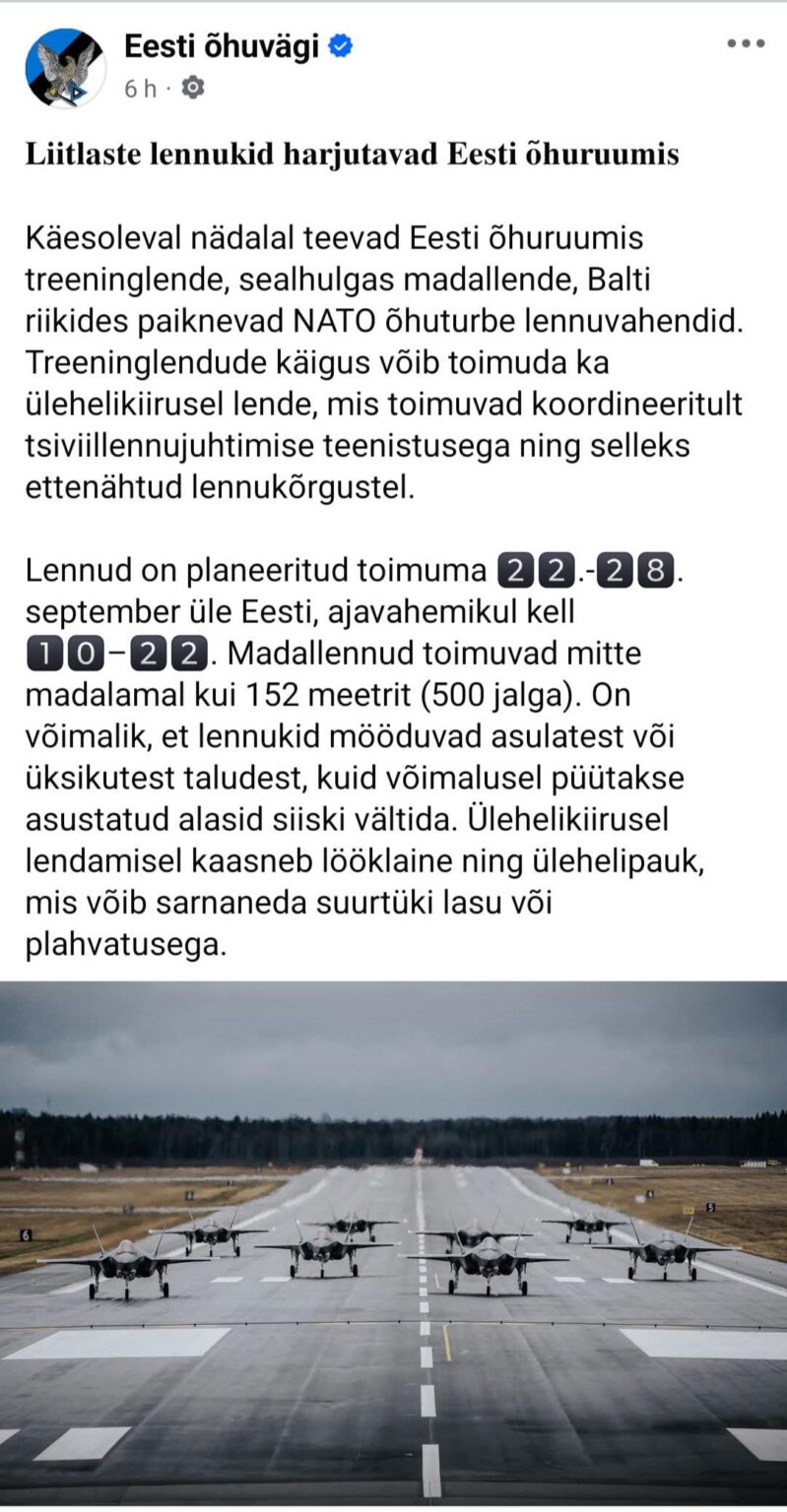787x1512 pixels.
Task: Open the Eesti õhuvägi page name
Action: coord(222,45)
